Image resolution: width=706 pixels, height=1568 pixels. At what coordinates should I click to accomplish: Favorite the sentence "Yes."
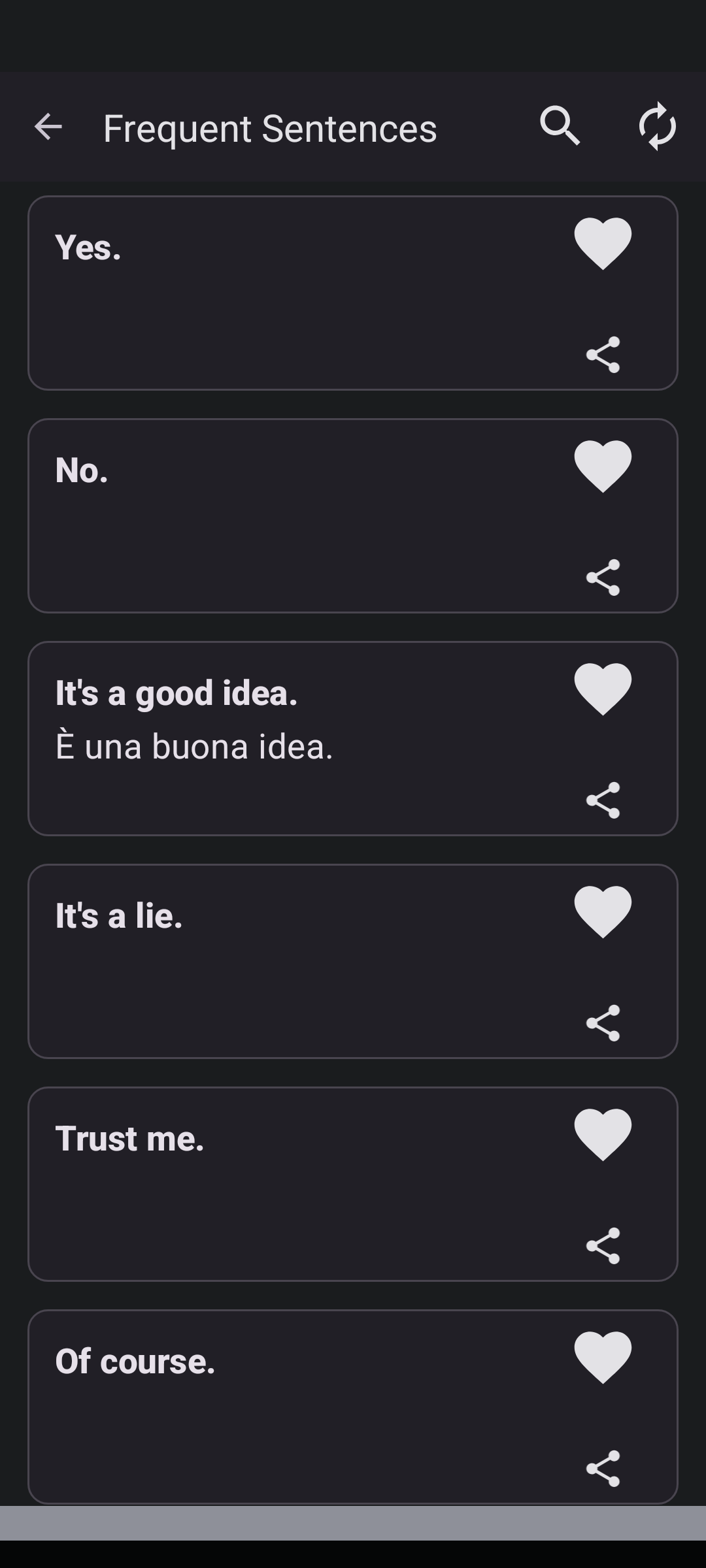click(603, 244)
